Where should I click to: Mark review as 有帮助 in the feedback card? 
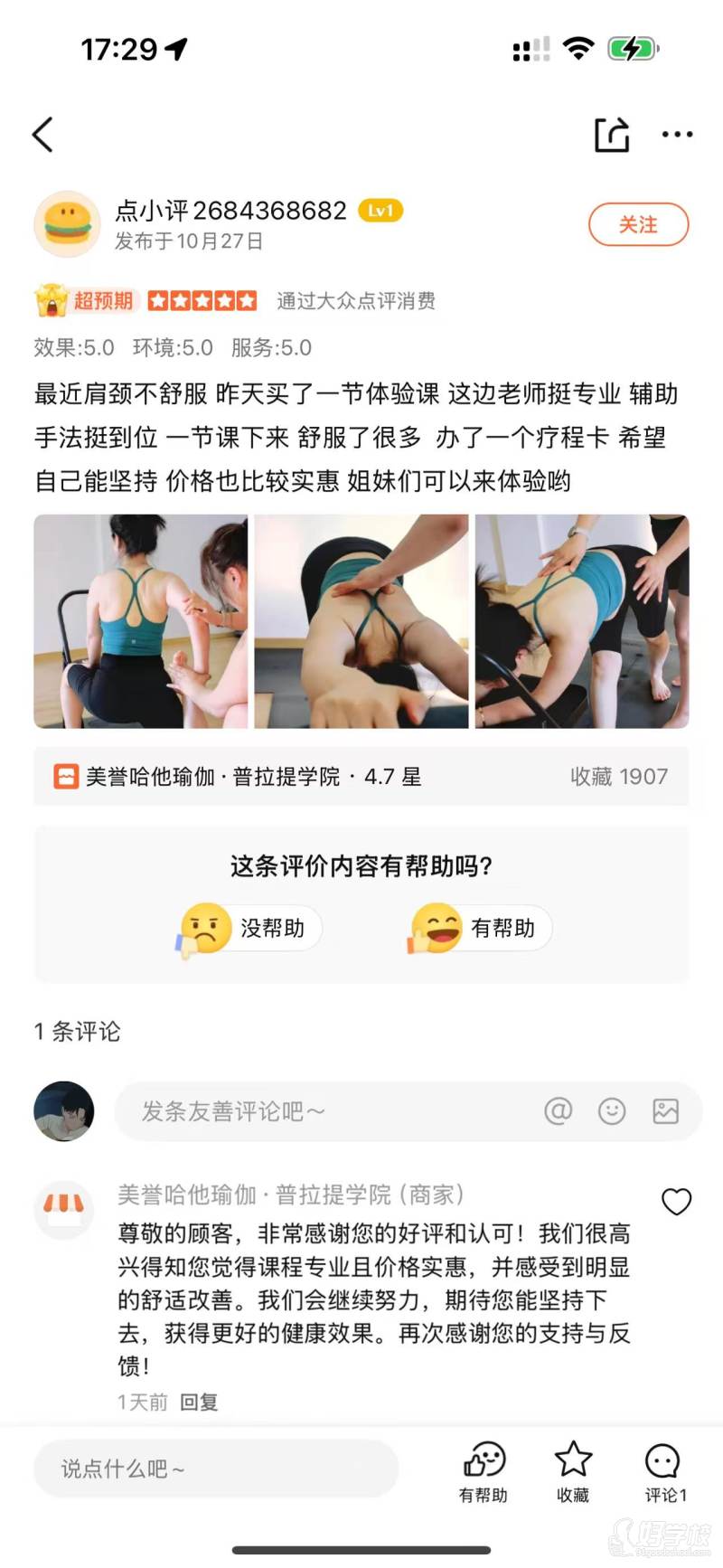(479, 928)
